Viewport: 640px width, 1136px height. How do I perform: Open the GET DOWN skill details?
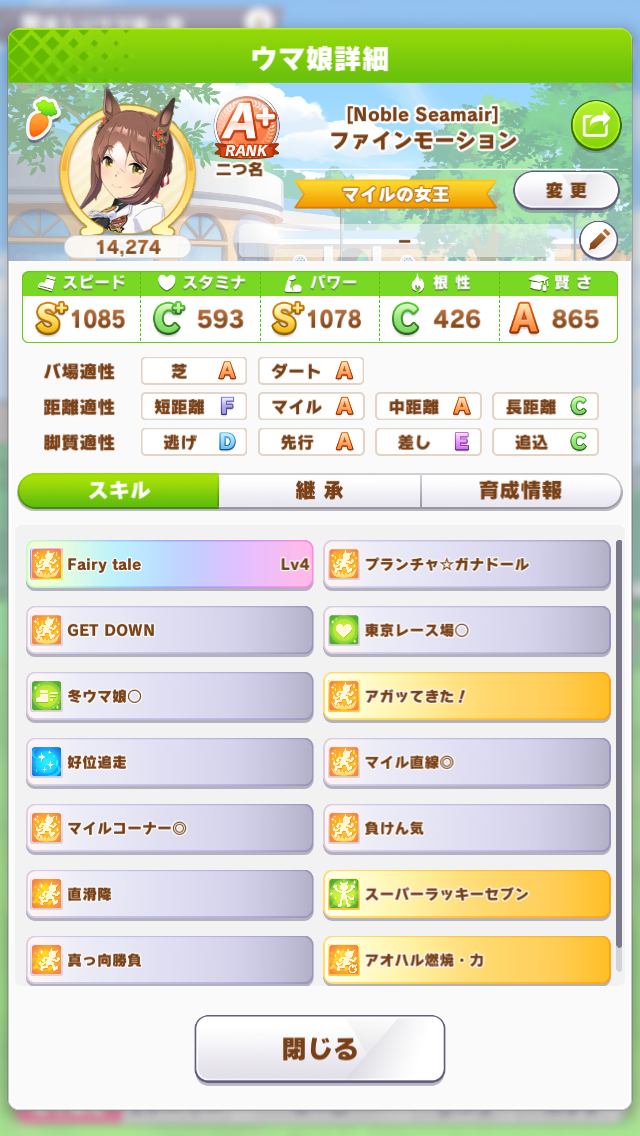click(170, 631)
